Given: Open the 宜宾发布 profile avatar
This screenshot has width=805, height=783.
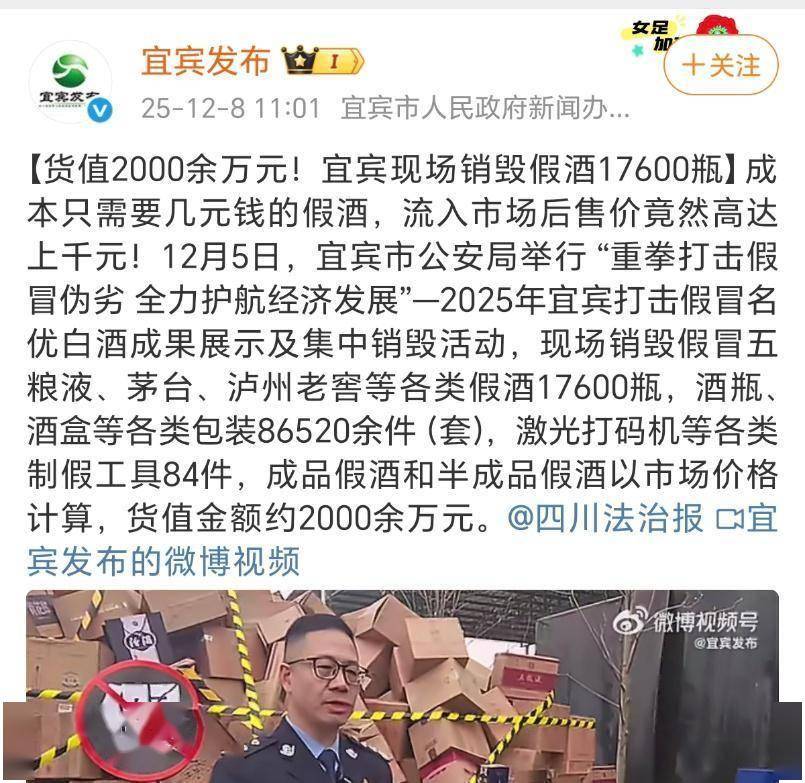Looking at the screenshot, I should coord(70,82).
